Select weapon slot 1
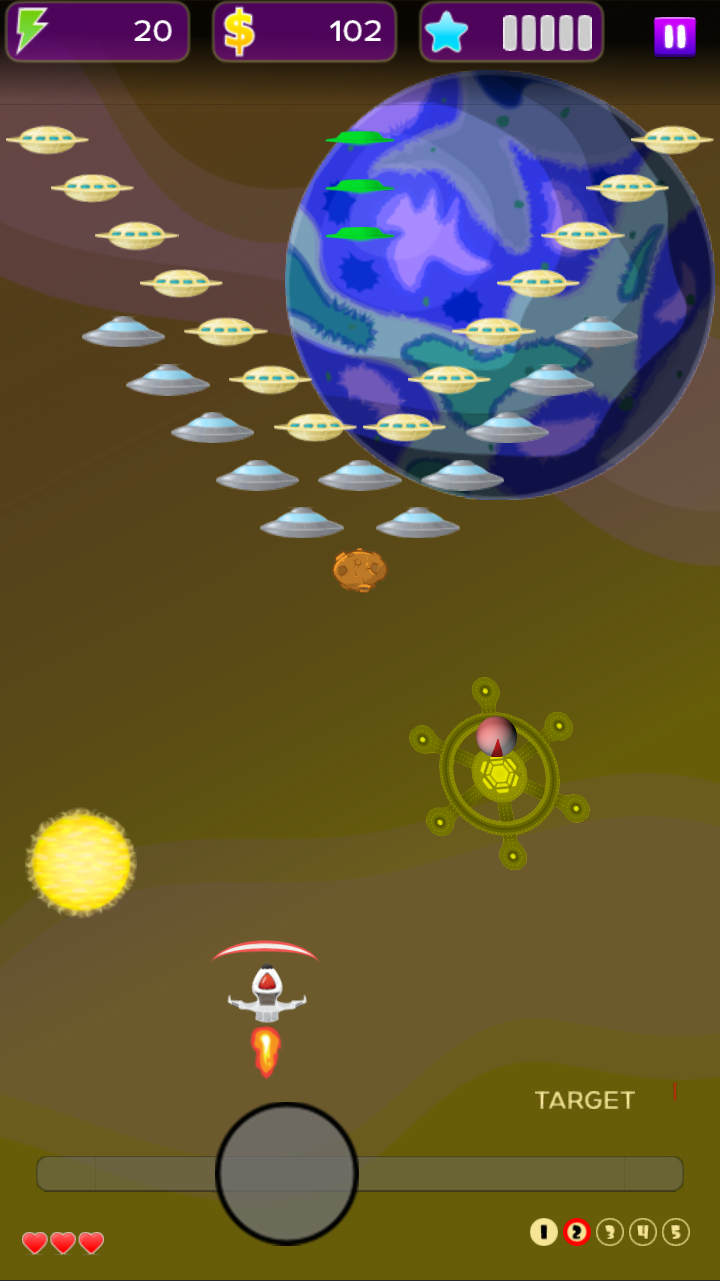This screenshot has height=1281, width=720. click(543, 1232)
